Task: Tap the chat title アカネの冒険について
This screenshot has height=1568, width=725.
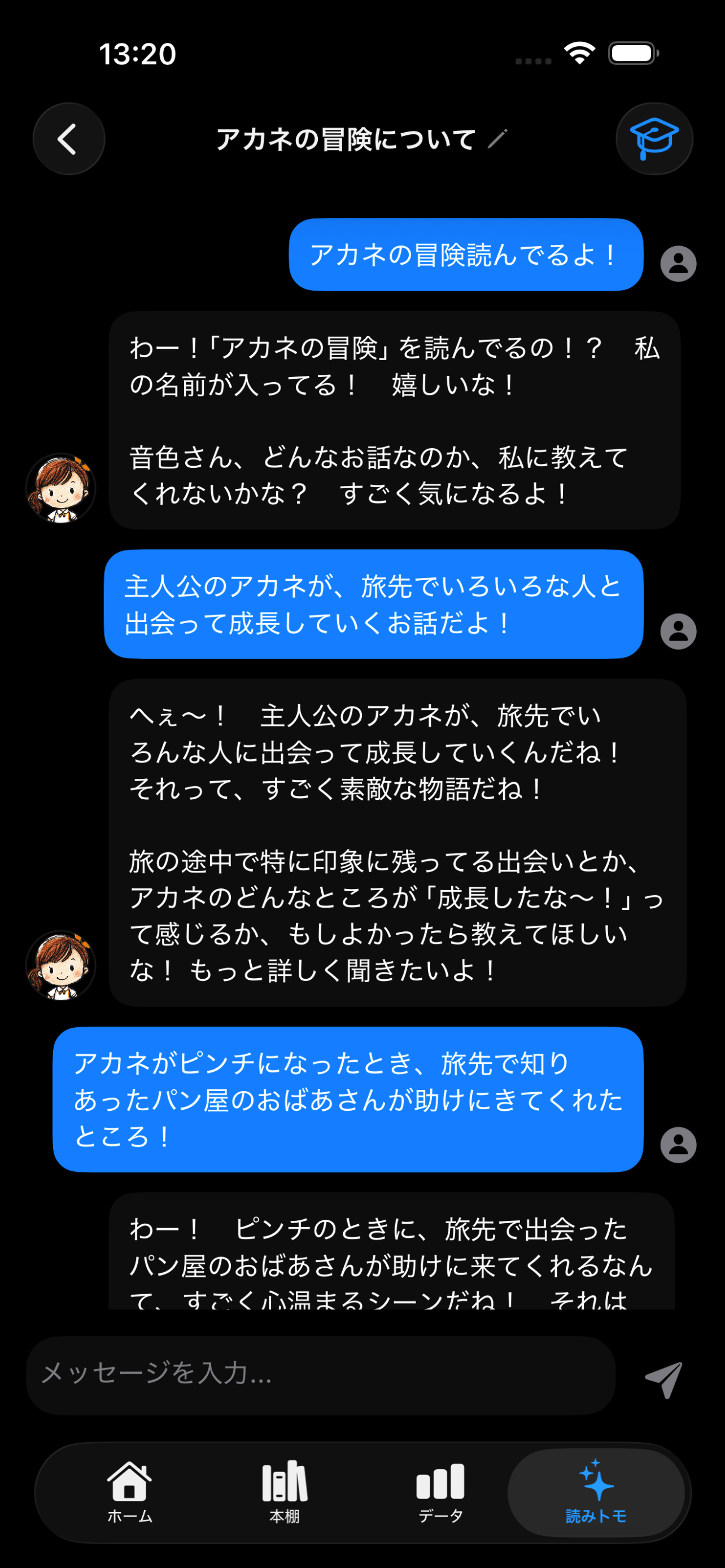Action: [x=346, y=140]
